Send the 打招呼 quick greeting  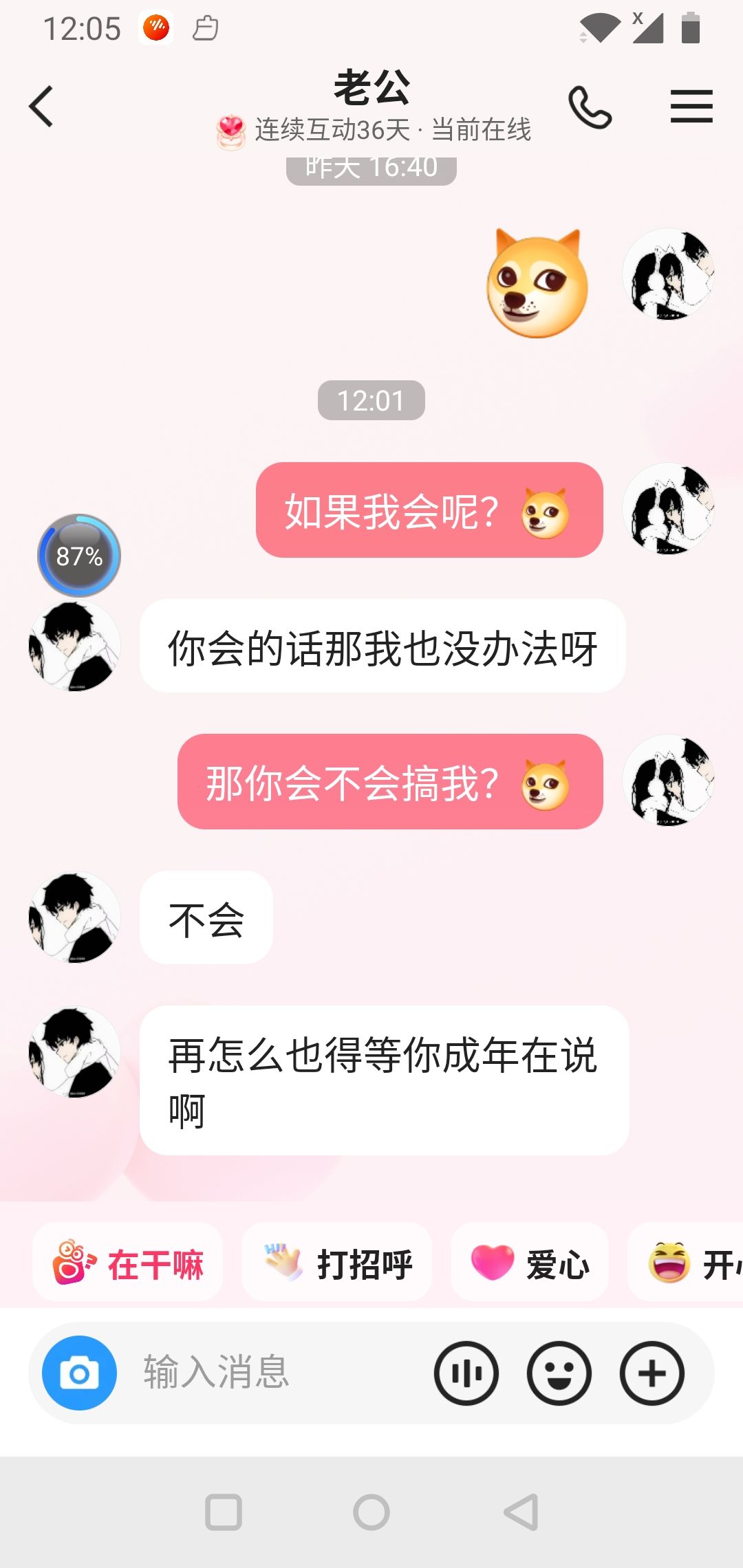tap(337, 1262)
